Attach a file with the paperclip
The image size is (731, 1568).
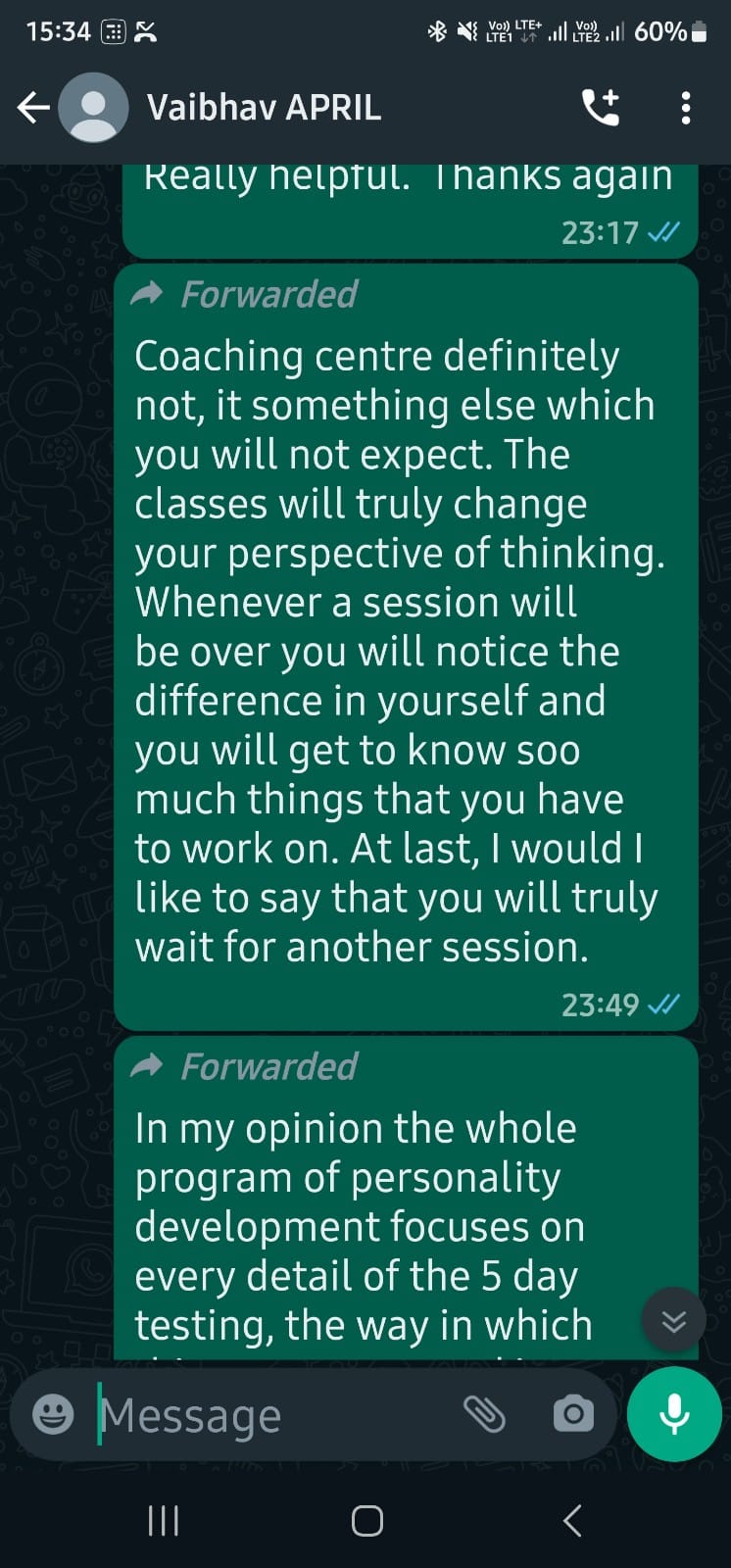coord(484,1414)
